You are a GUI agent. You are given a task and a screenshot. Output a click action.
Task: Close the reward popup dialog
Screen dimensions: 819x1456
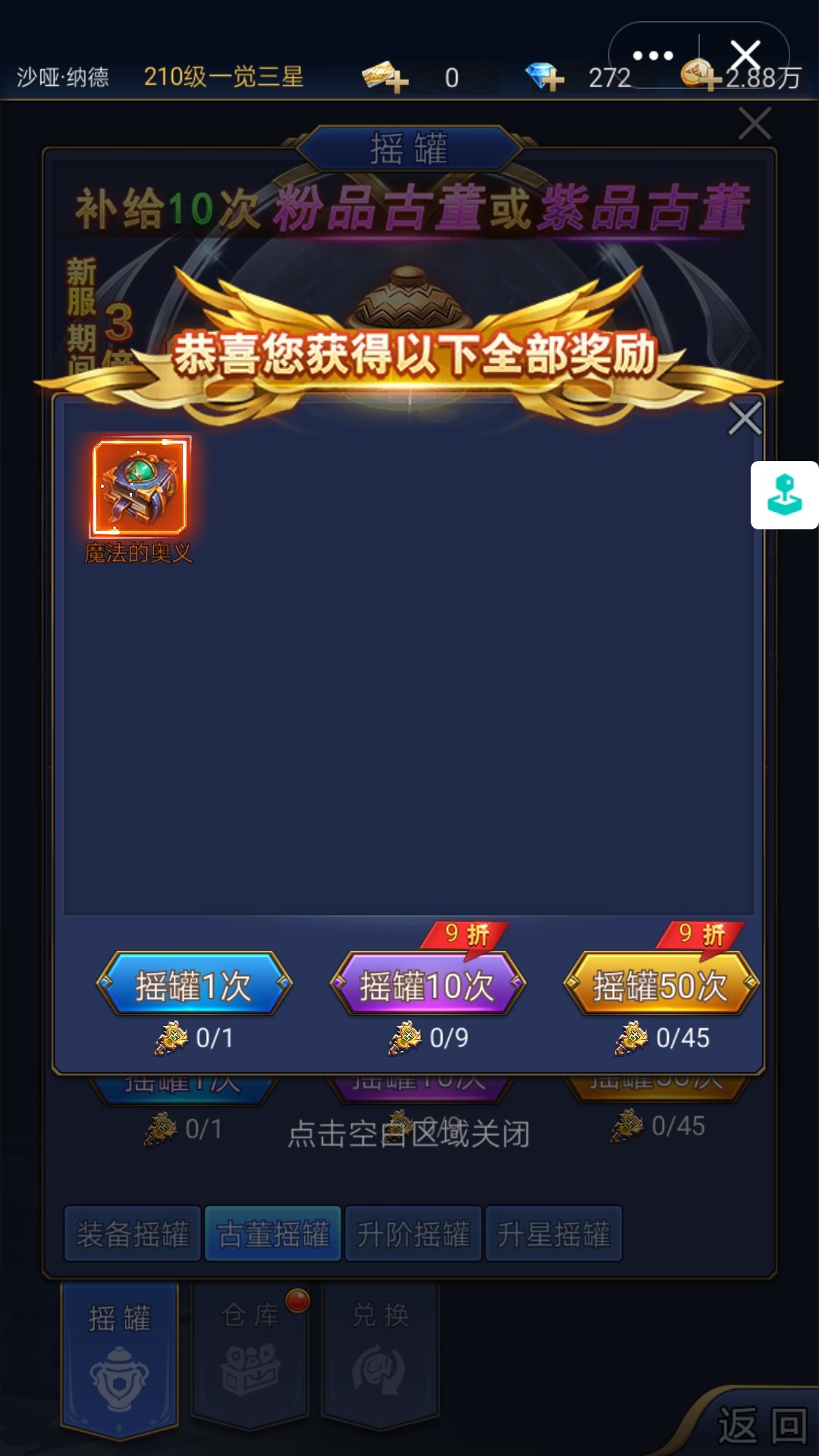pos(744,419)
